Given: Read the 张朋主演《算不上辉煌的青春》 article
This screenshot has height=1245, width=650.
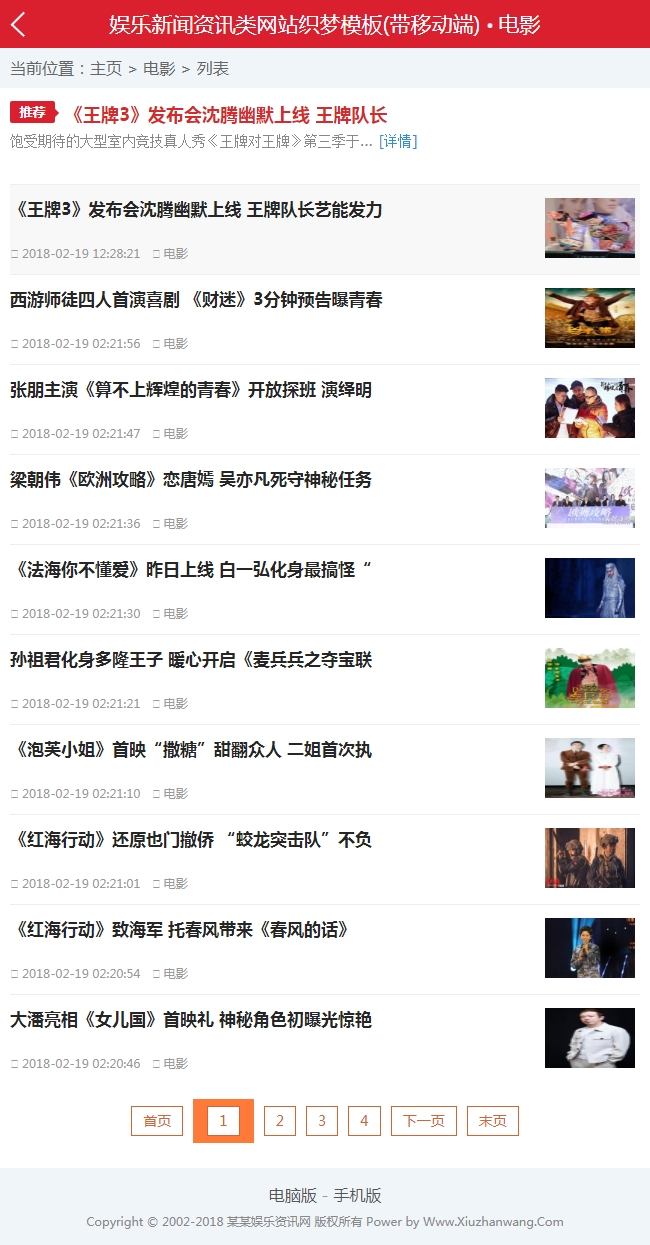Looking at the screenshot, I should click(x=191, y=390).
